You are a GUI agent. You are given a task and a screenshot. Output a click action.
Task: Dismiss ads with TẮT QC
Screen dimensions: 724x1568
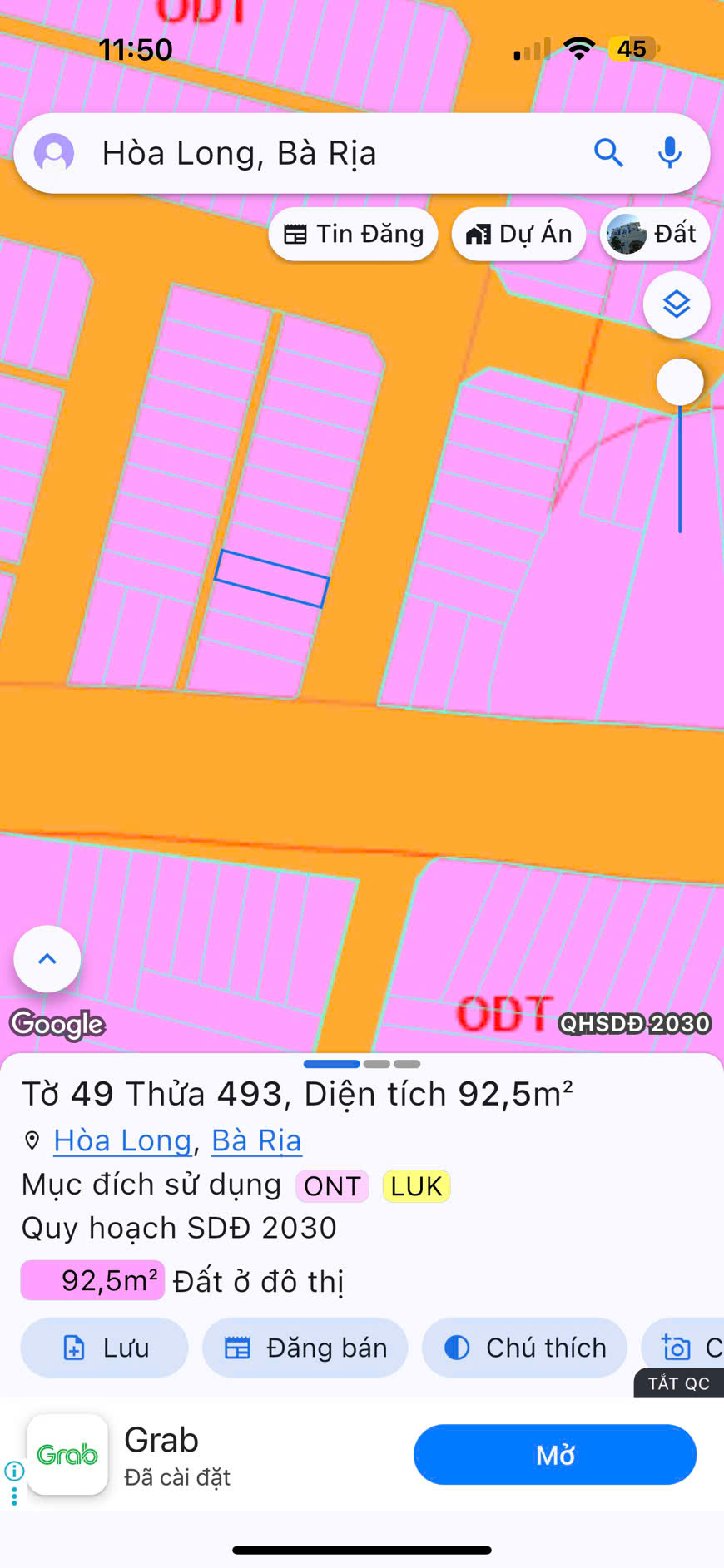tap(678, 1383)
